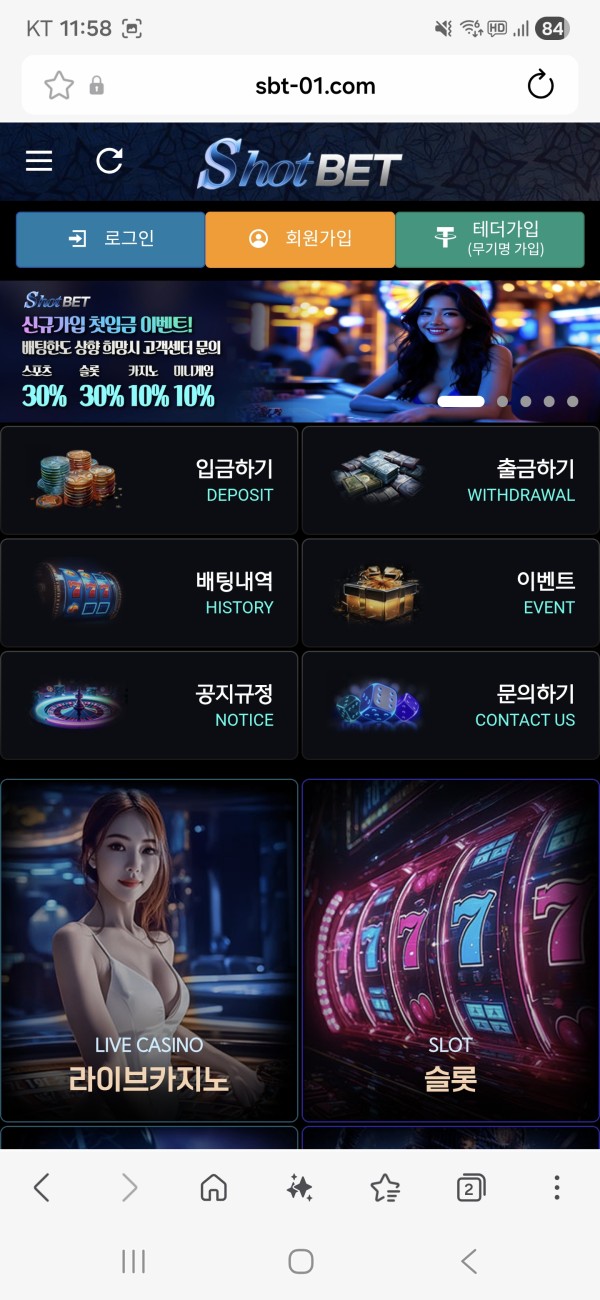
Task: Open the 이벤트 EVENT tile
Action: (450, 593)
